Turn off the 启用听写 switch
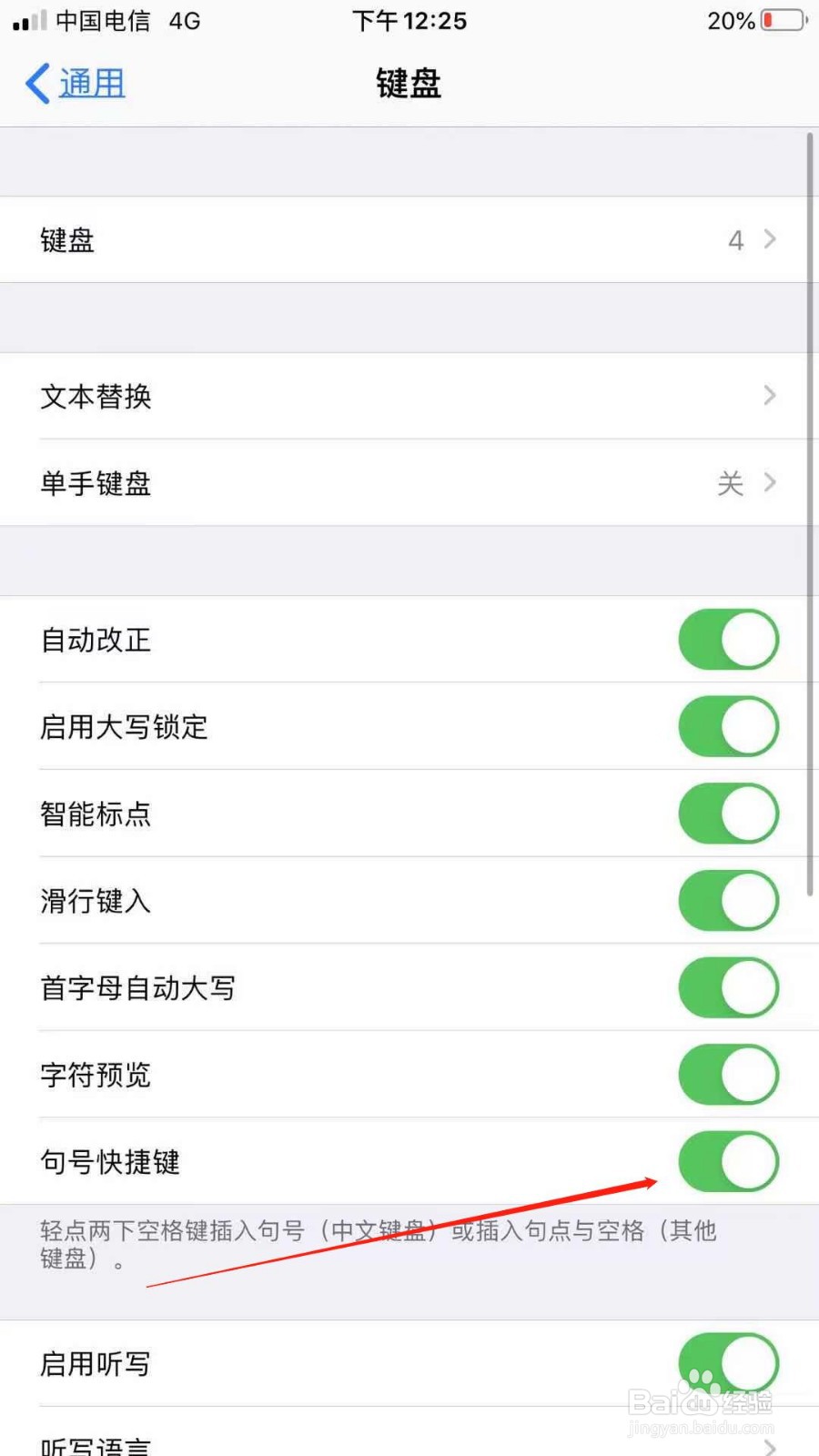Viewport: 819px width, 1456px height. point(728,1362)
